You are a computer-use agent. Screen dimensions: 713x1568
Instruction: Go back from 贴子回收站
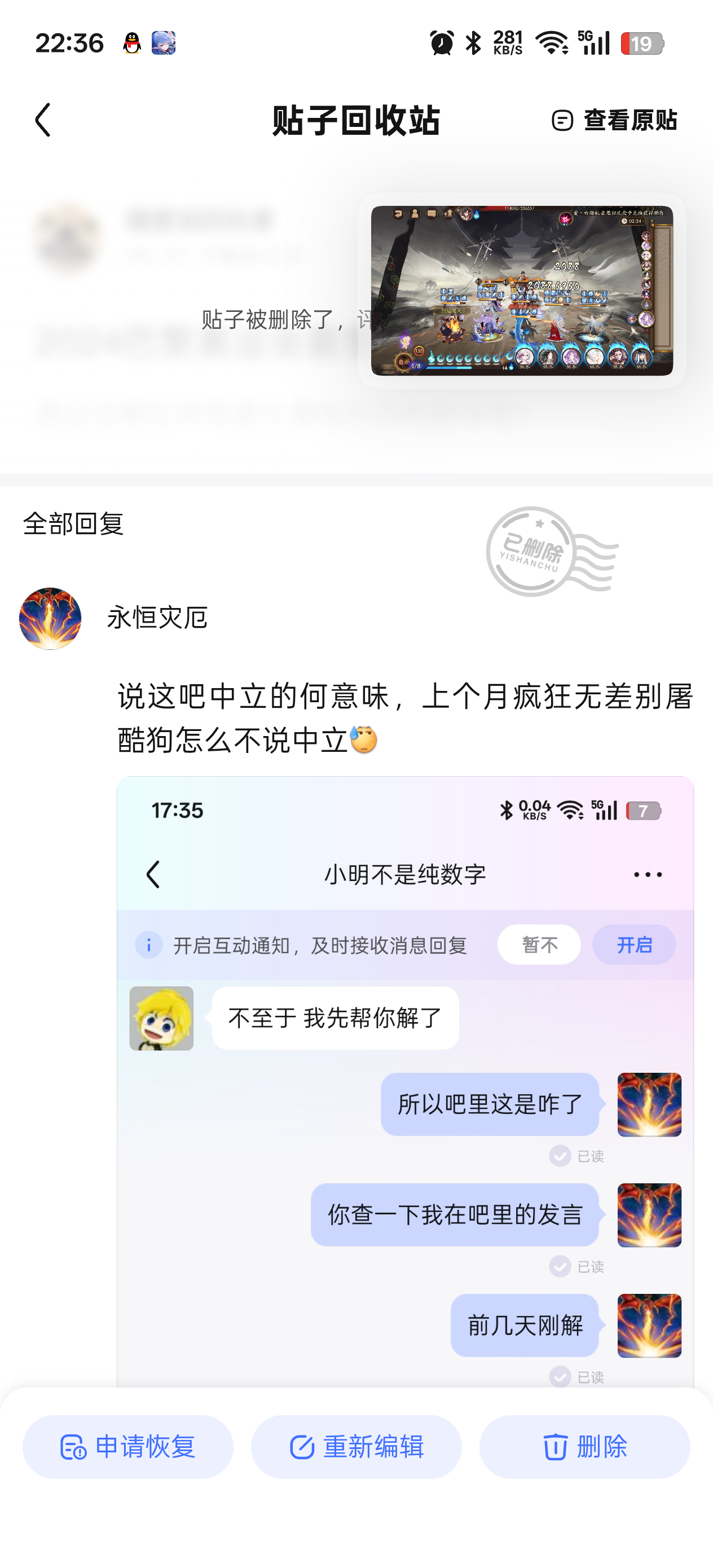(x=43, y=120)
